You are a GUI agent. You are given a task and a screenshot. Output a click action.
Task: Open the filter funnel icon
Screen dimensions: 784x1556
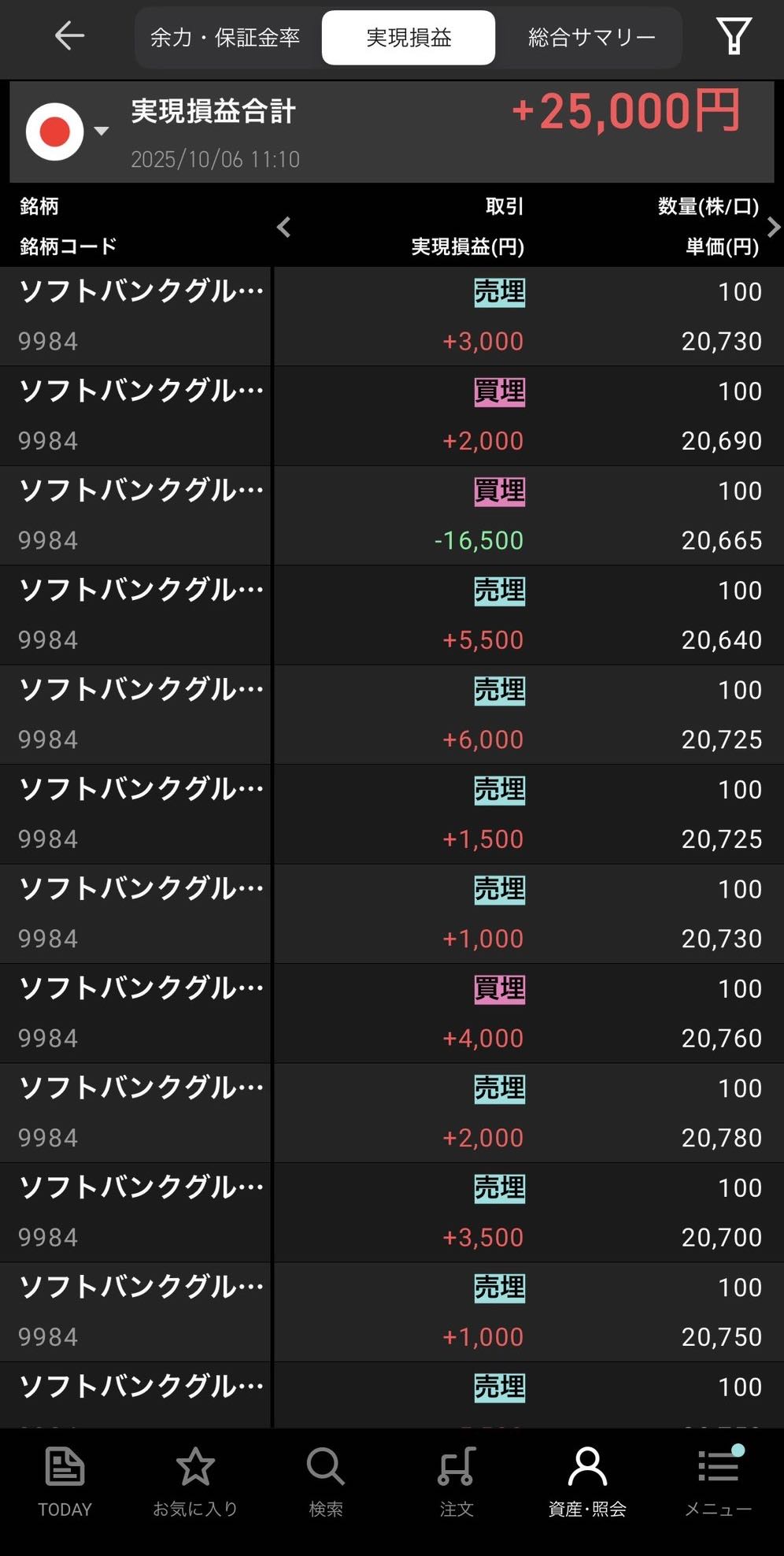tap(733, 36)
